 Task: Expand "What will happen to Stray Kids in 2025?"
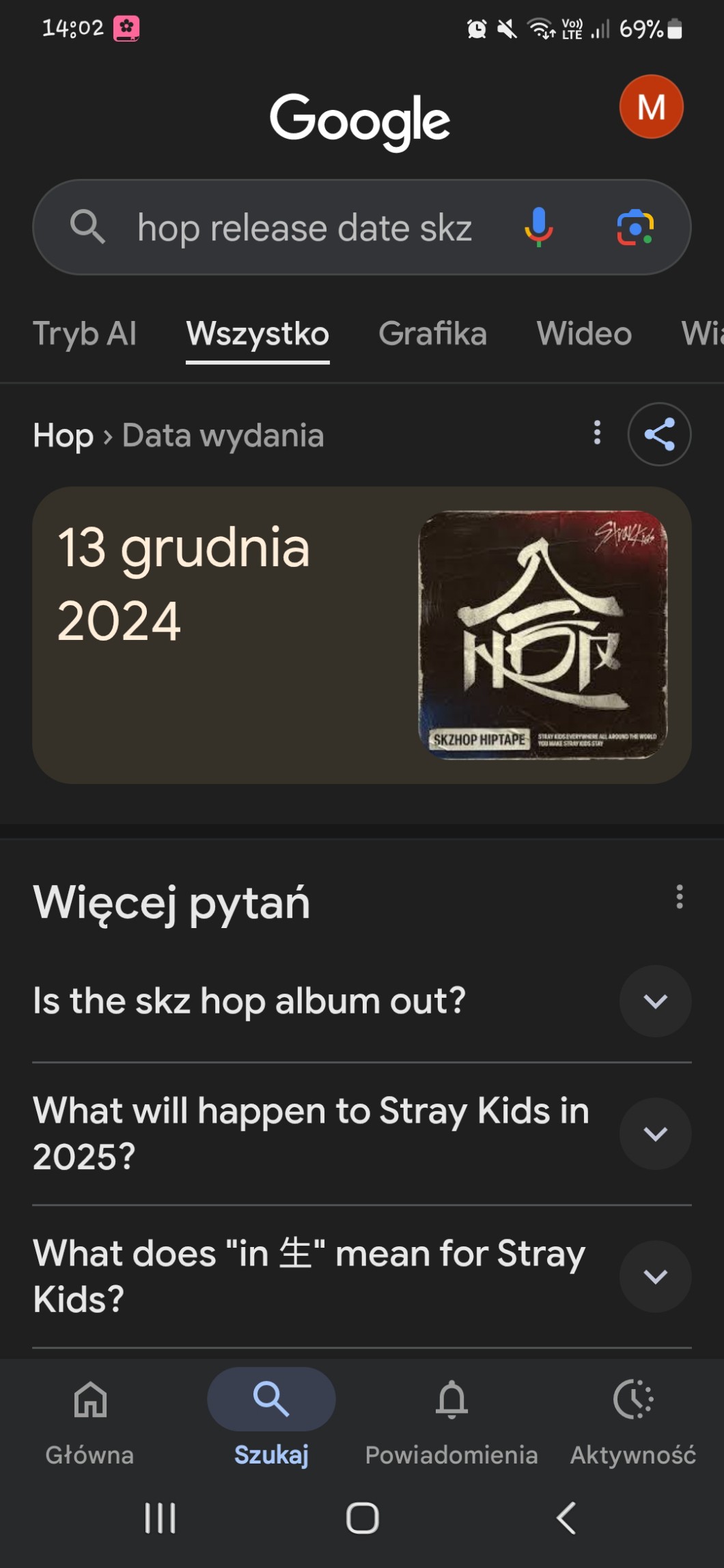point(655,1134)
